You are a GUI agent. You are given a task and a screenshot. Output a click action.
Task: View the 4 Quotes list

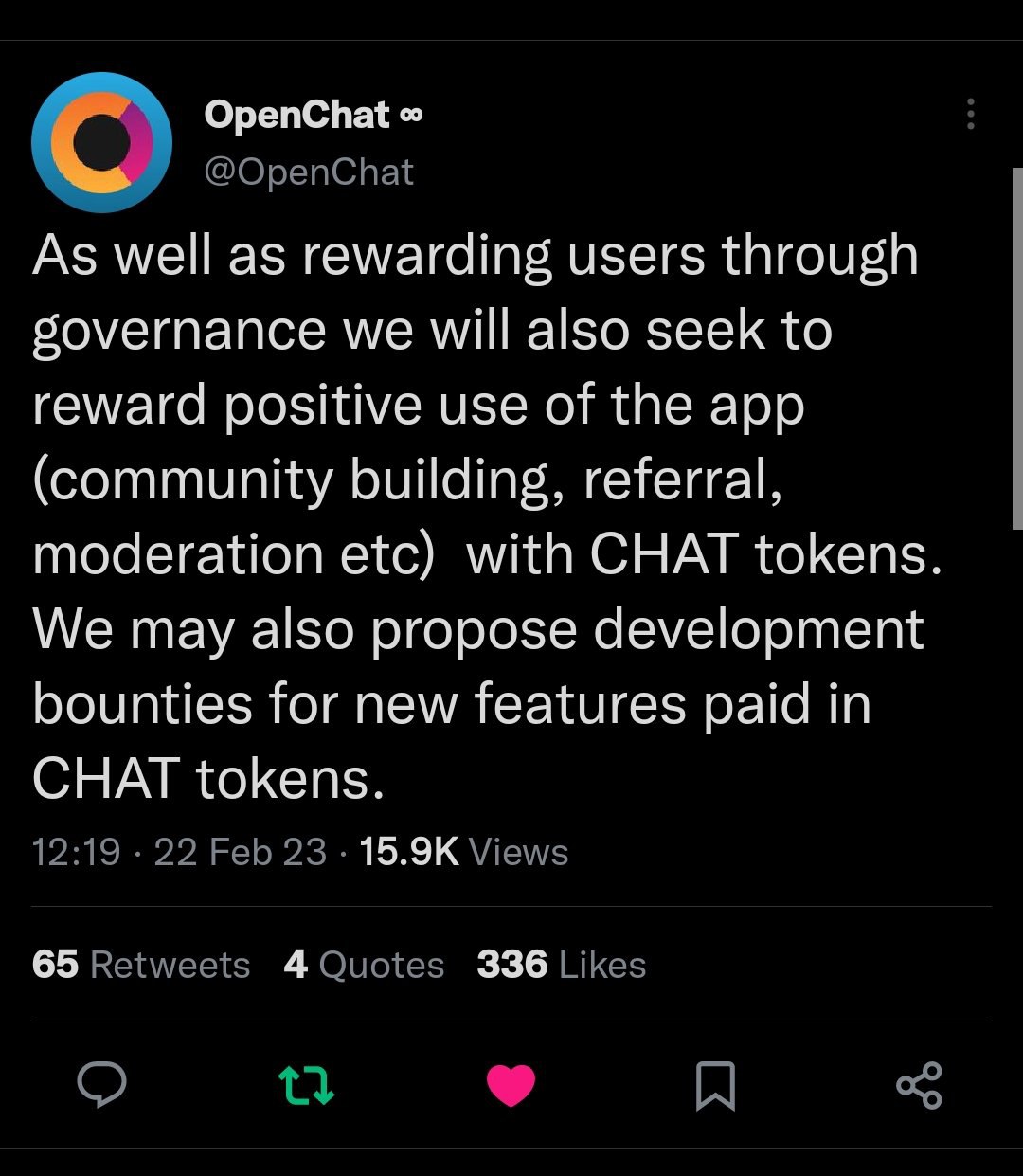pos(364,965)
